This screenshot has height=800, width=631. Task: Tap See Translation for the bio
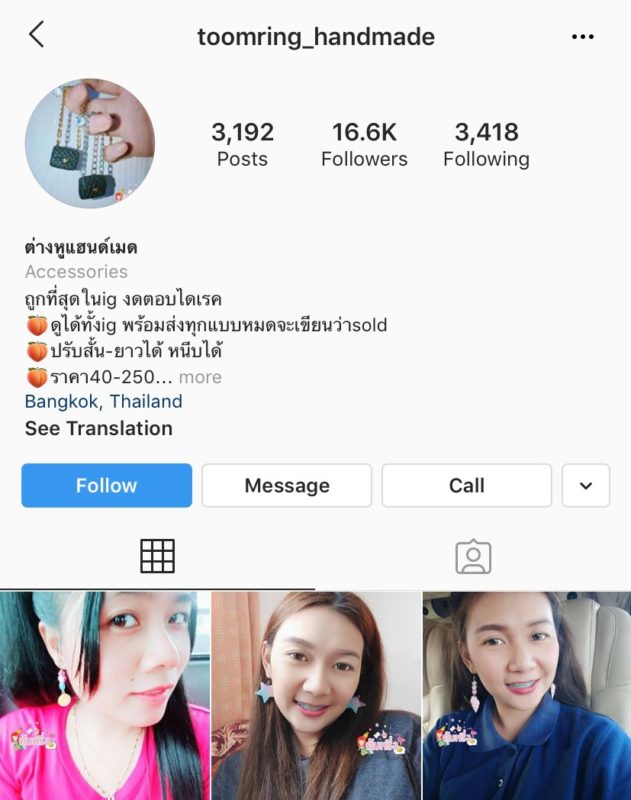click(98, 428)
